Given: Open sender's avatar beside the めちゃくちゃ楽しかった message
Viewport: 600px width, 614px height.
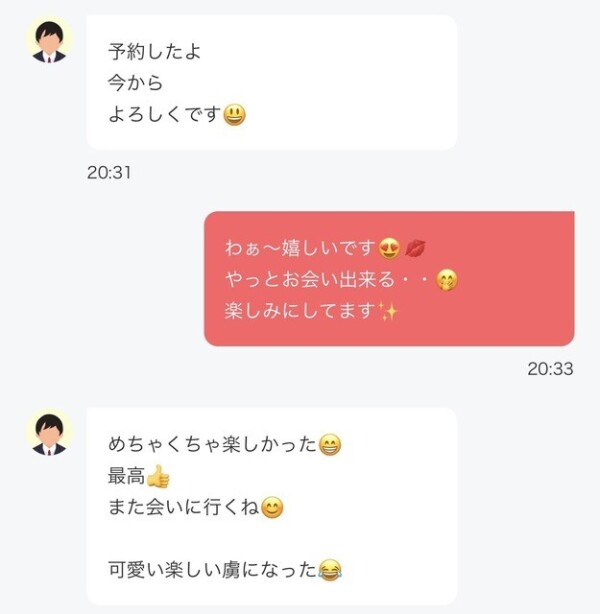Looking at the screenshot, I should pos(48,432).
